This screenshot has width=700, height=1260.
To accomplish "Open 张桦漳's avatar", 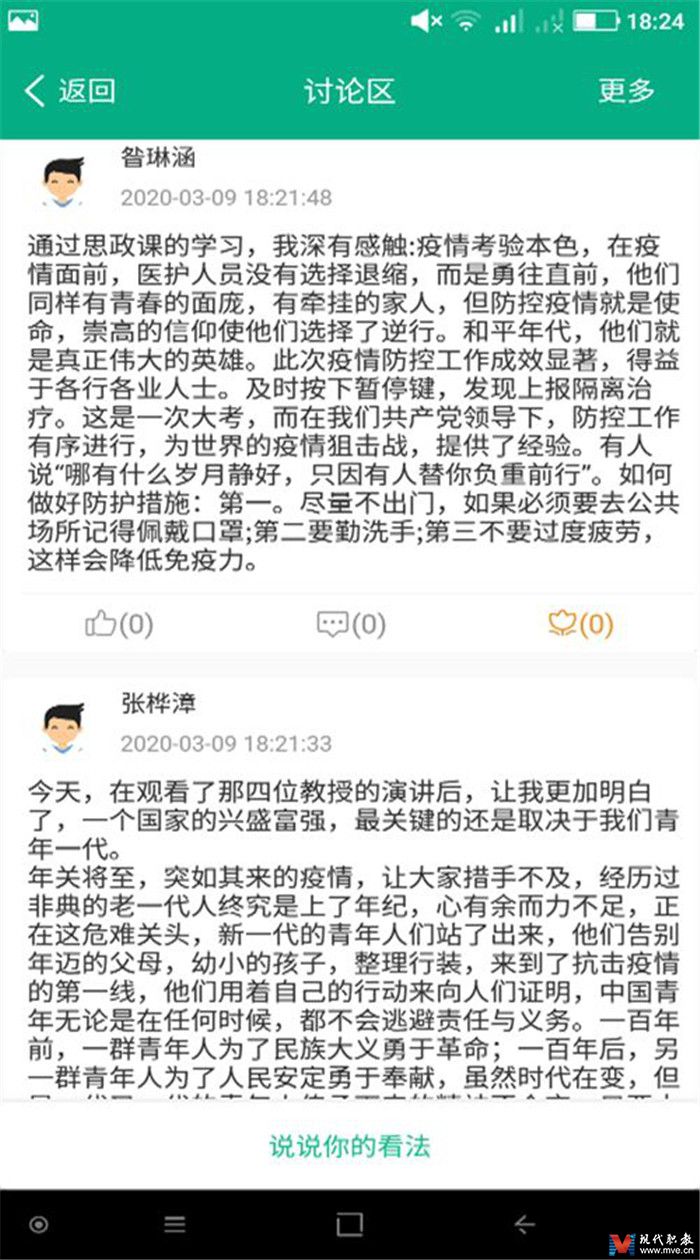I will (64, 728).
